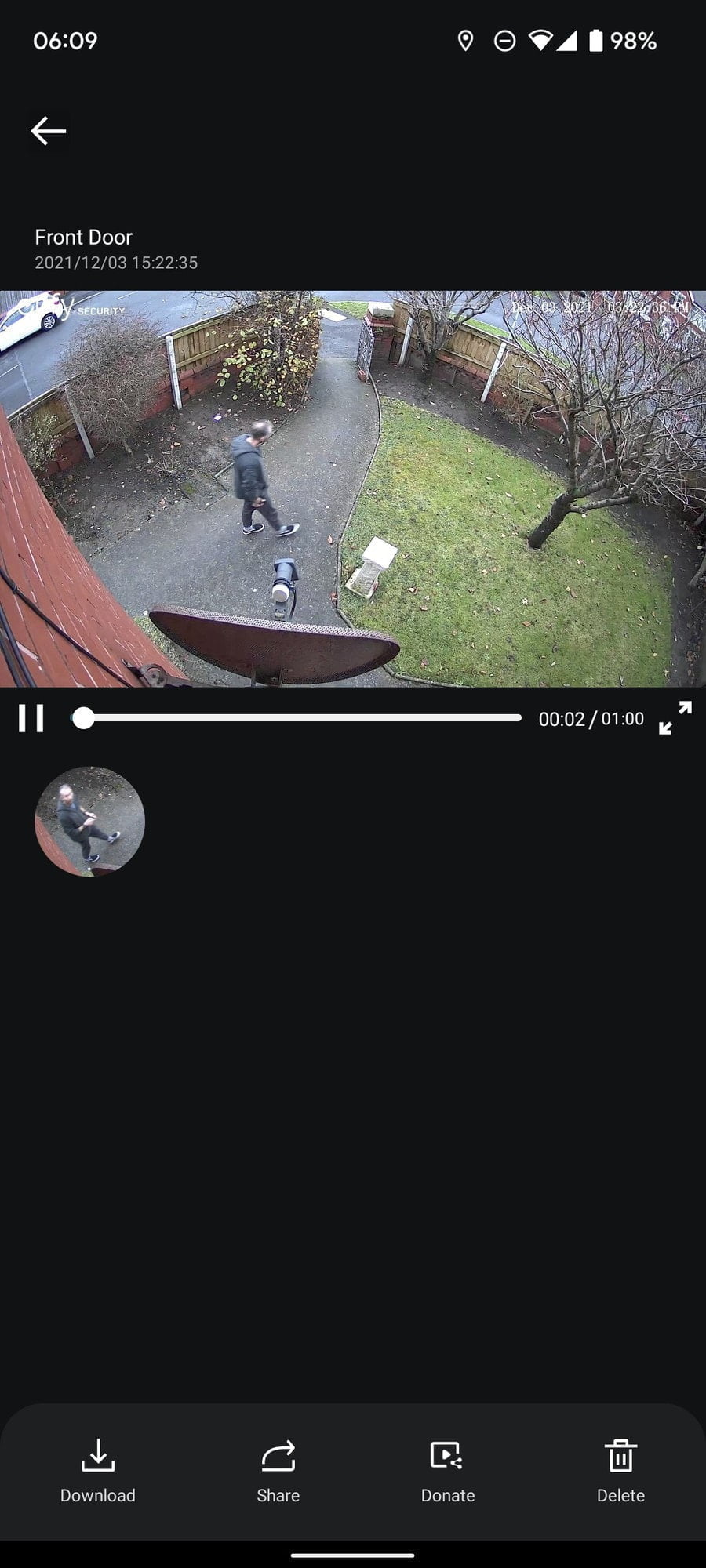The width and height of the screenshot is (706, 1568).
Task: Open the detected person thumbnail
Action: click(90, 822)
